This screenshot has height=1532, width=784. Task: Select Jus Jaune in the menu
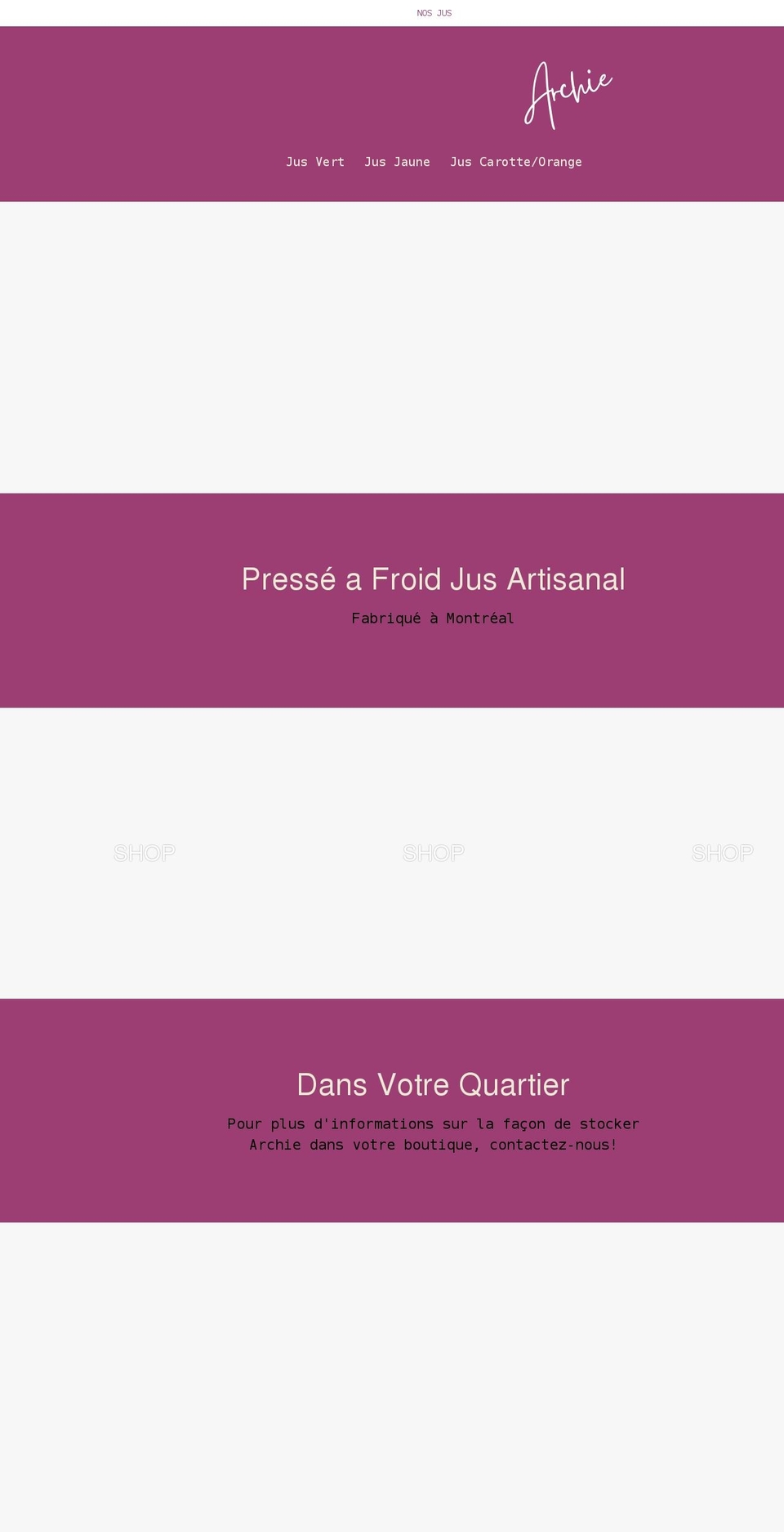pyautogui.click(x=397, y=162)
